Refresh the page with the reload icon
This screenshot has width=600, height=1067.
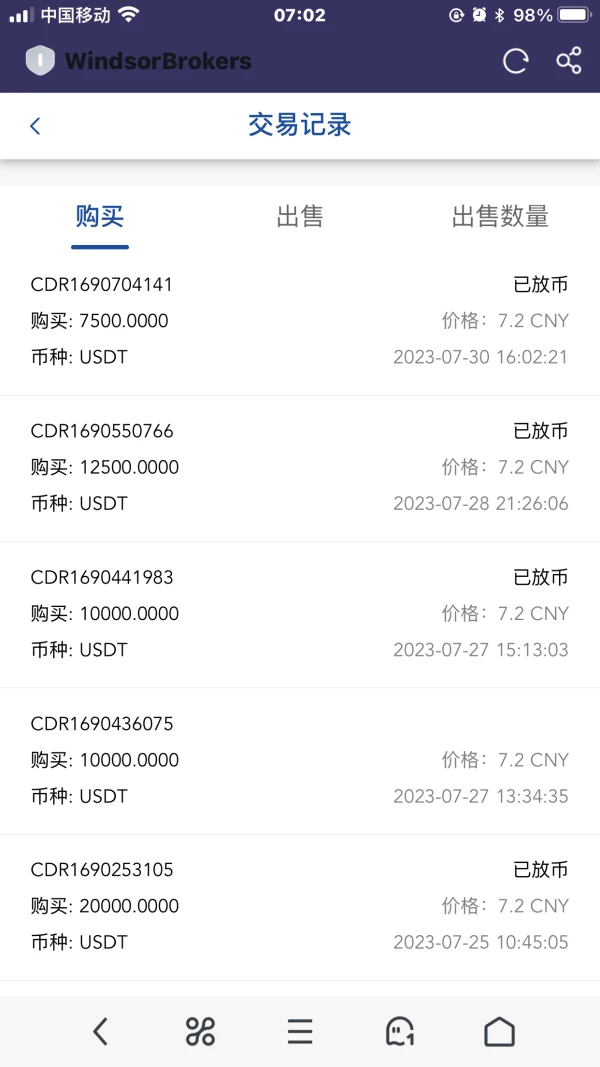pos(515,61)
